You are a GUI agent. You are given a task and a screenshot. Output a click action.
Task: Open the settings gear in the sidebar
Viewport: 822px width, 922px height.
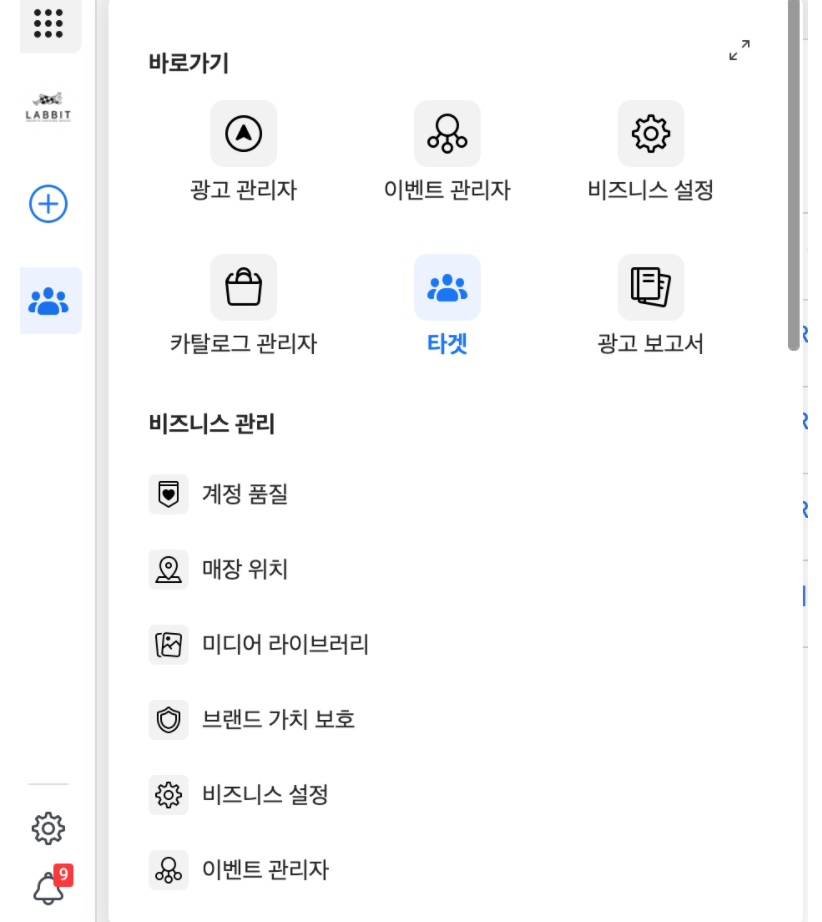tap(48, 829)
